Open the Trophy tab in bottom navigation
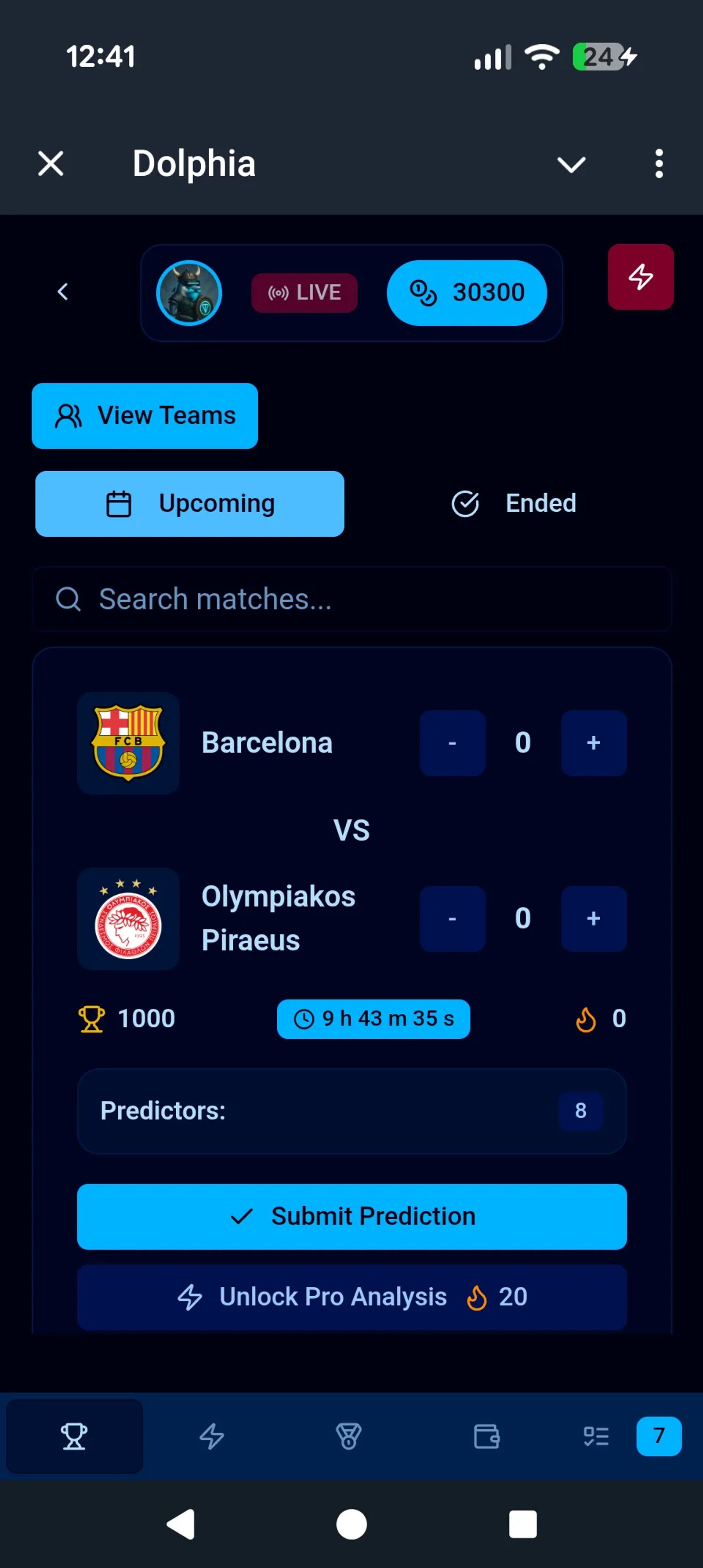The image size is (703, 1568). tap(74, 1438)
